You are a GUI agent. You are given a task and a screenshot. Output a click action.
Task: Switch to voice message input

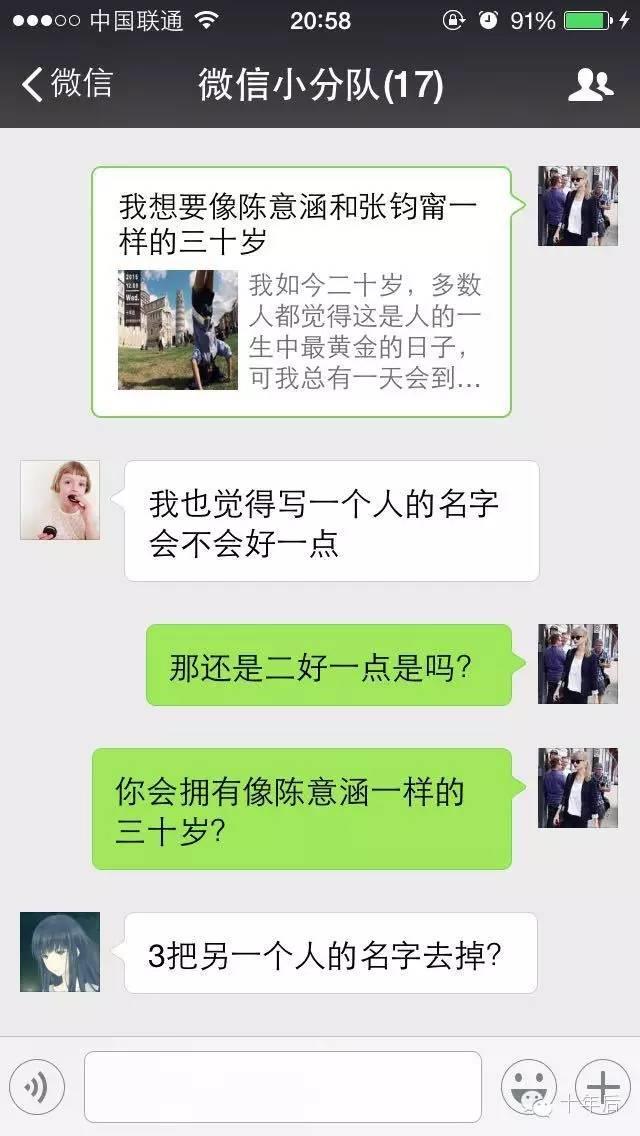37,1087
